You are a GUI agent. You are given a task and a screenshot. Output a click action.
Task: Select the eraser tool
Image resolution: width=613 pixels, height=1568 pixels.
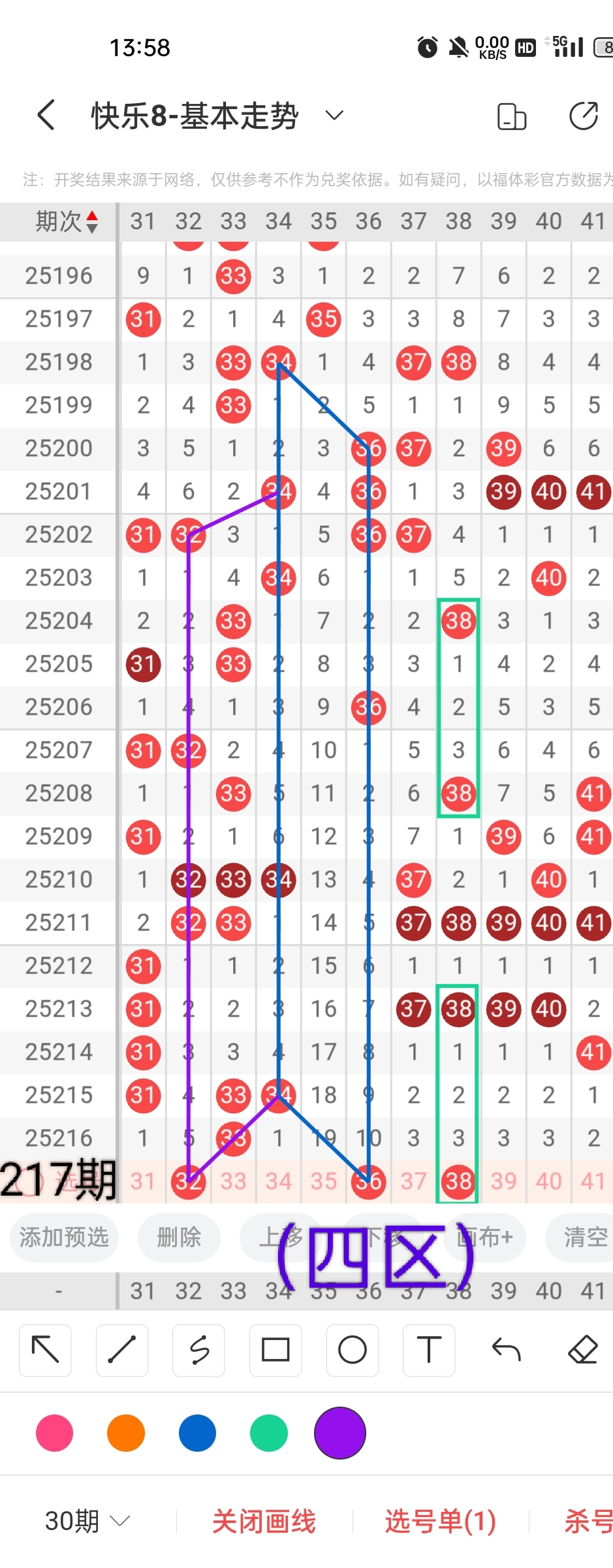pos(583,1350)
